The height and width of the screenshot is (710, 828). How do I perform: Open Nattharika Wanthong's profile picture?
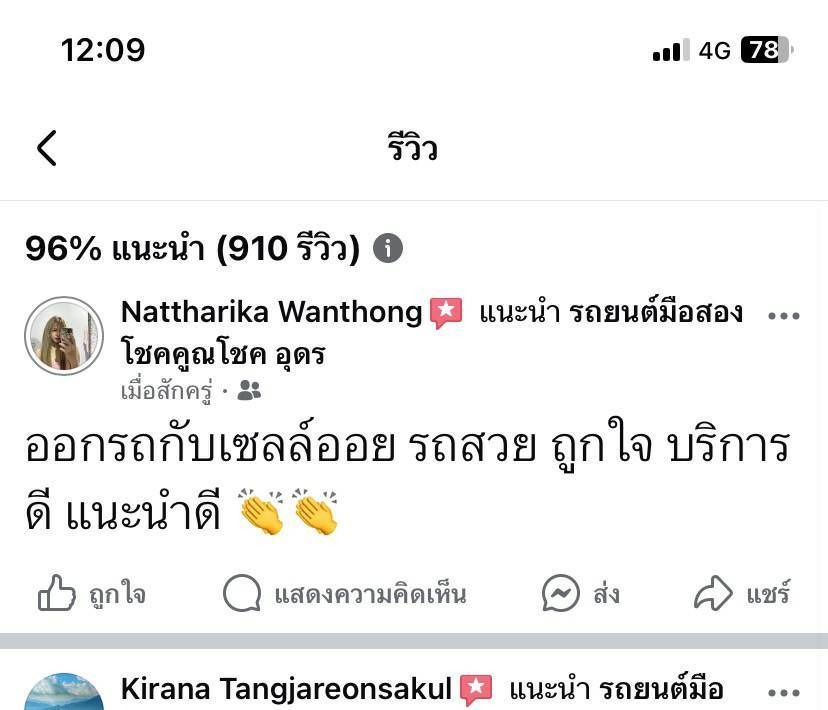(x=64, y=336)
